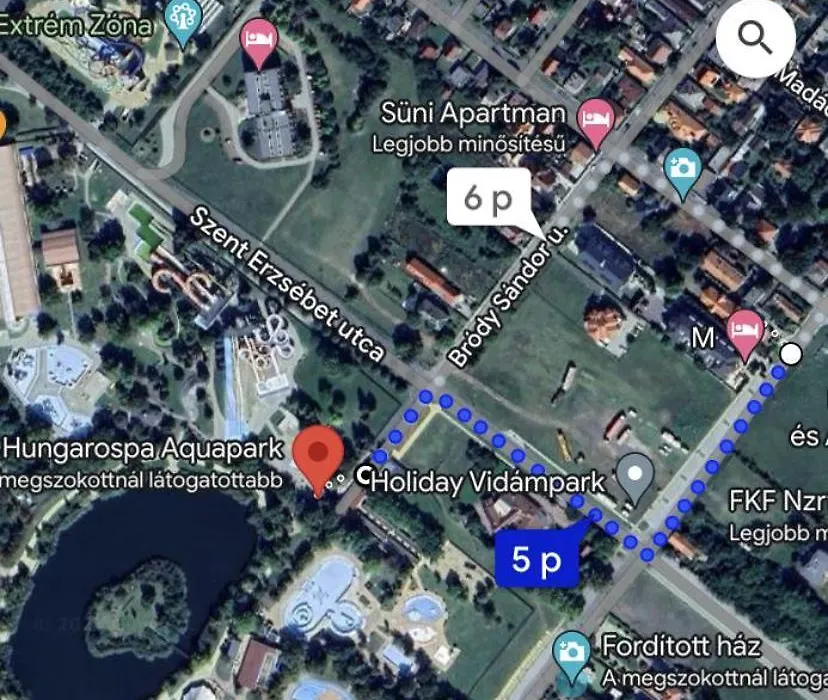Open the Süni Apartman lodging pin
Viewport: 828px width, 700px height.
598,117
